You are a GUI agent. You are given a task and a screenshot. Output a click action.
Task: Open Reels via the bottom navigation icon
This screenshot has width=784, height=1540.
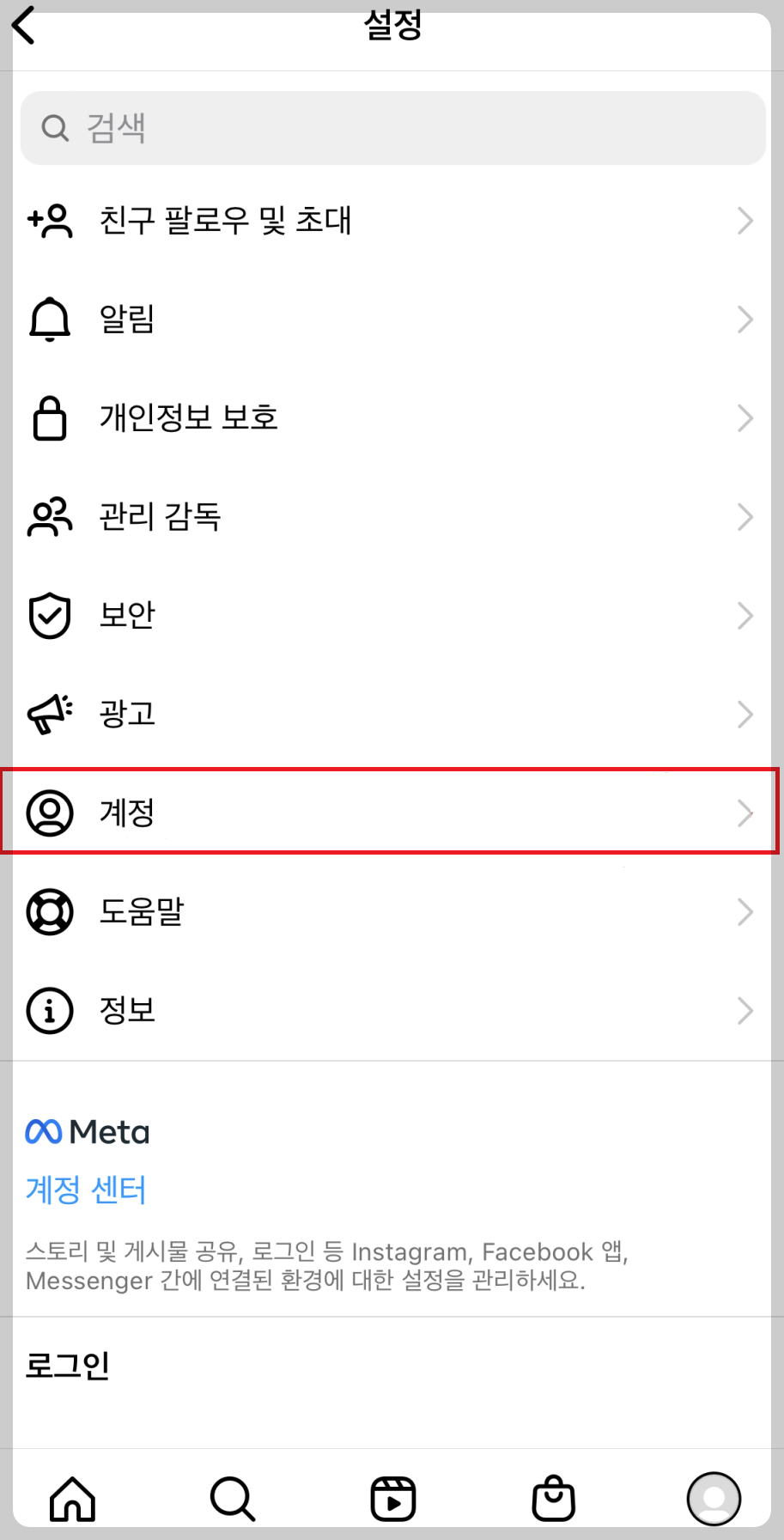pos(392,1497)
